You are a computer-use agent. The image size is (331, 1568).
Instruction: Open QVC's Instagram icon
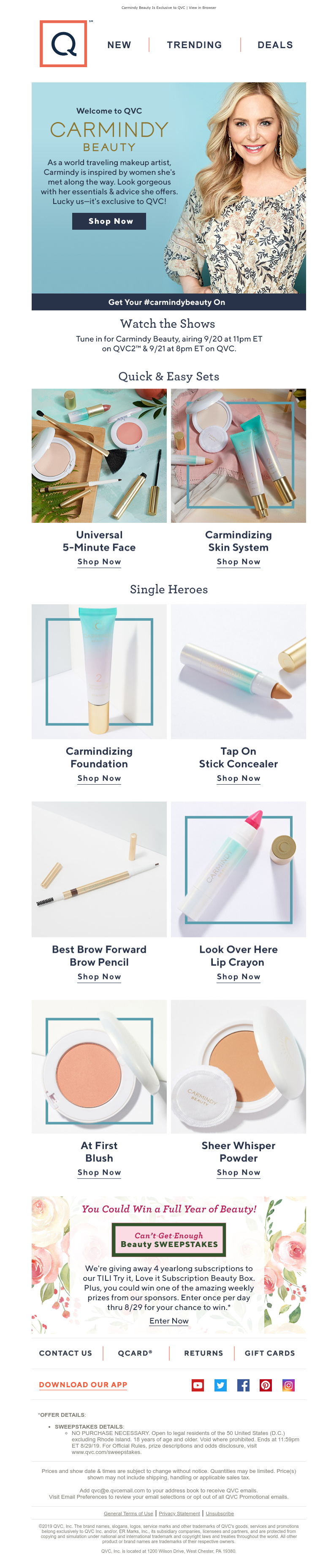click(288, 1386)
